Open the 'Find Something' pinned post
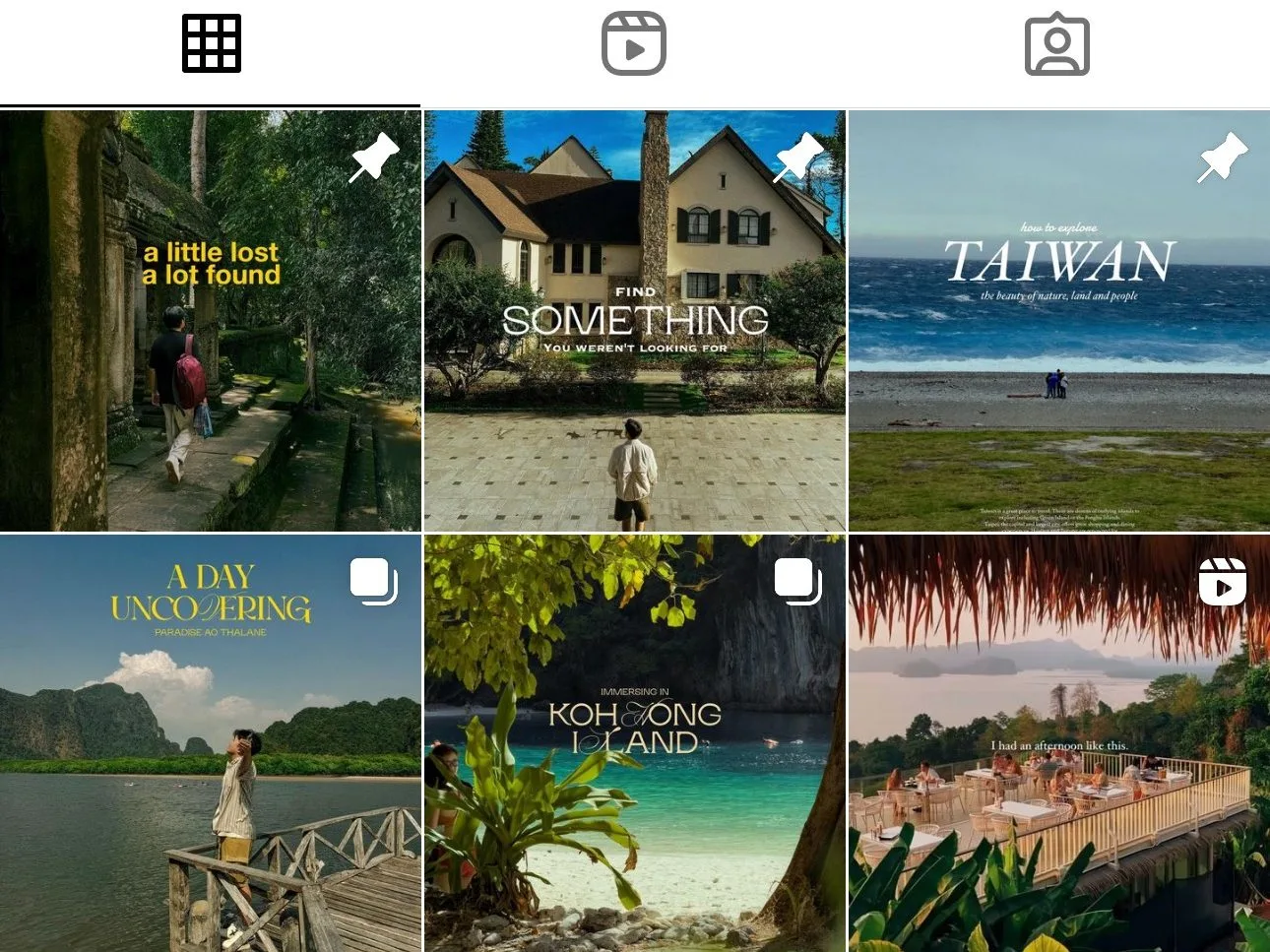The height and width of the screenshot is (952, 1270). tap(634, 321)
